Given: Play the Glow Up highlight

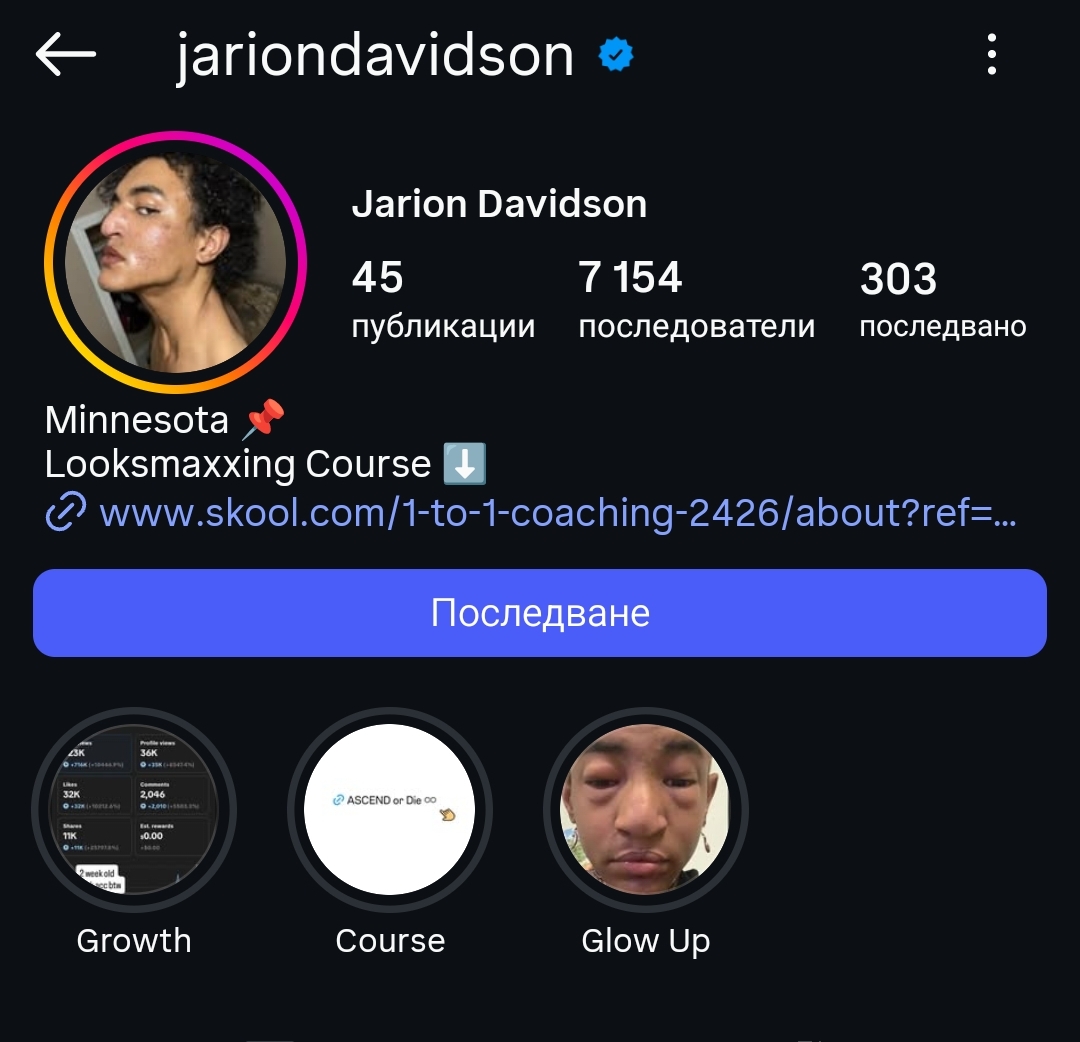Looking at the screenshot, I should coord(645,809).
